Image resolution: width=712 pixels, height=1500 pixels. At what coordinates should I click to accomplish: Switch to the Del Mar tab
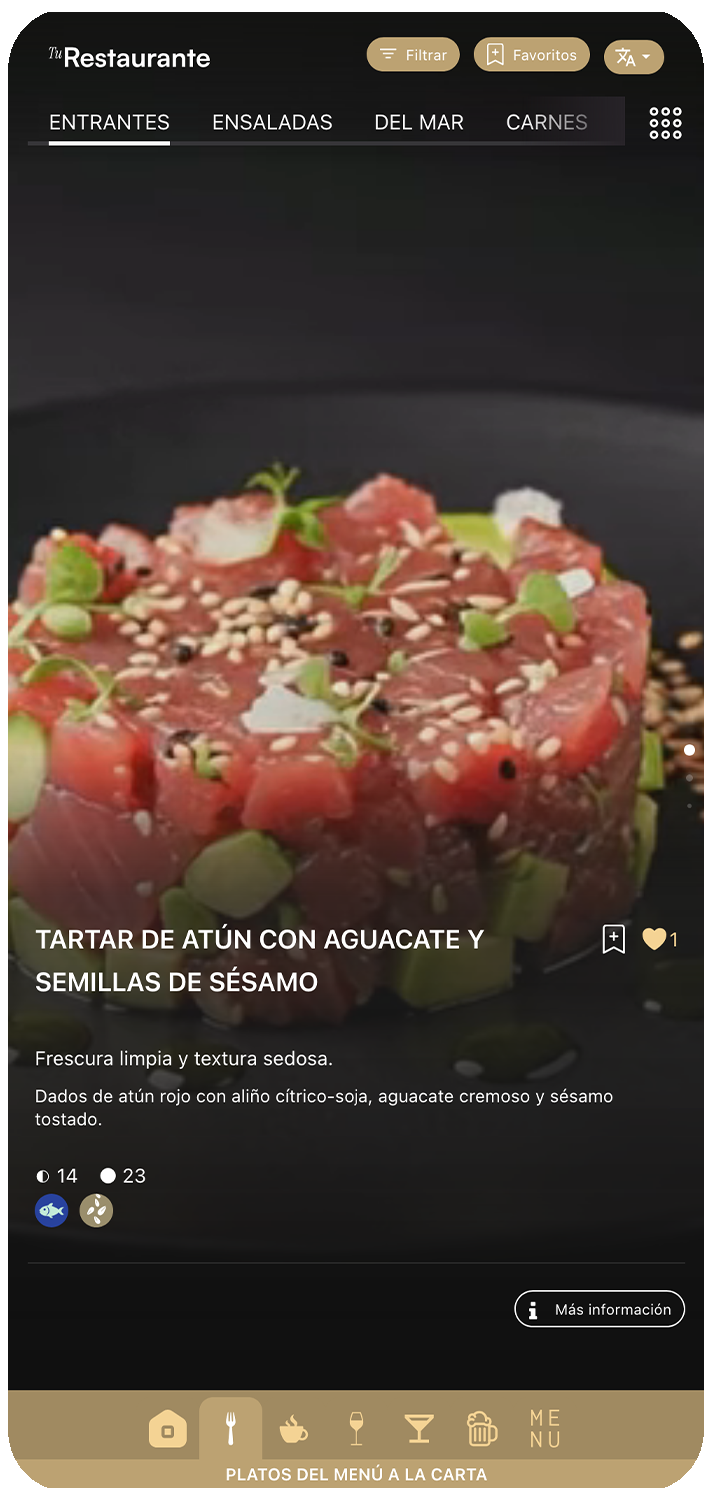tap(419, 123)
